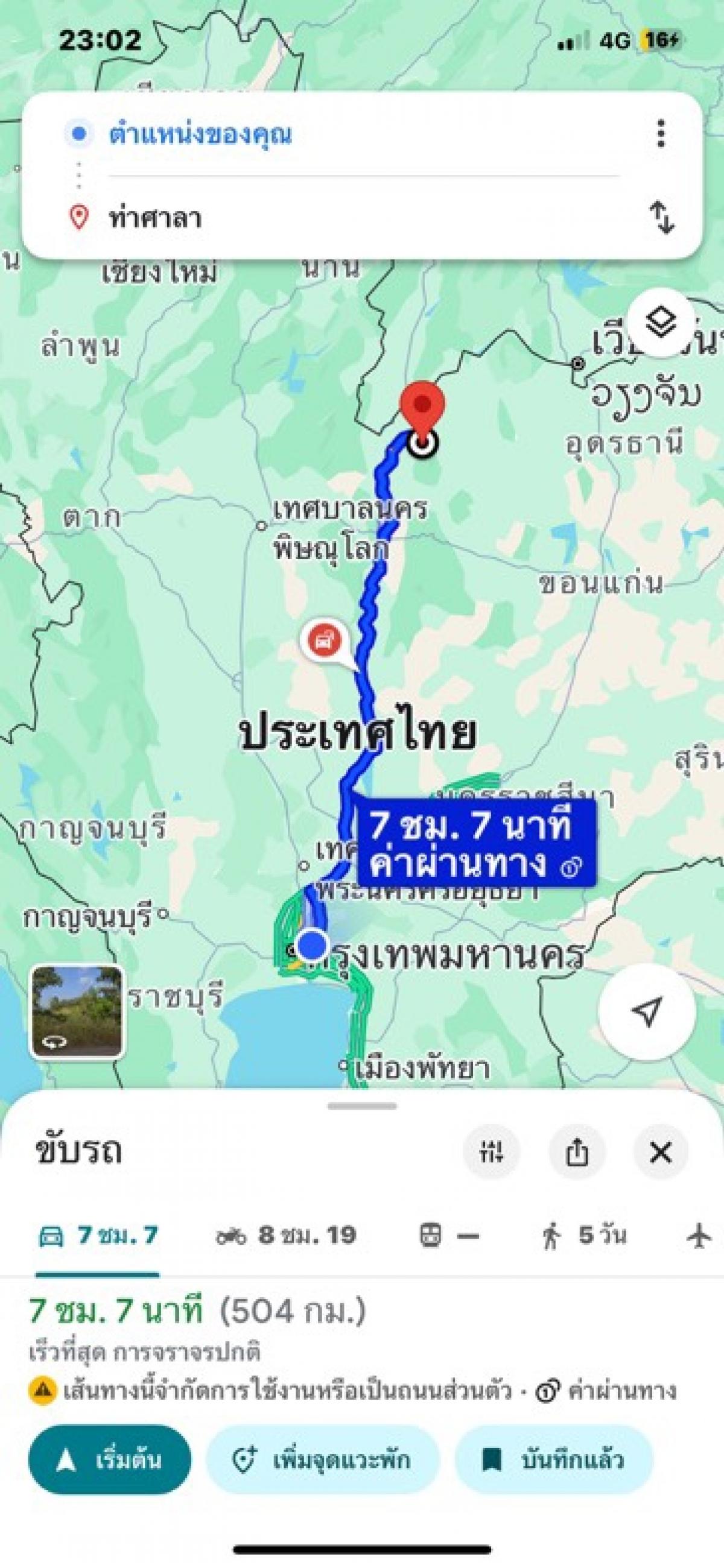
Task: Switch to the flights tab
Action: pyautogui.click(x=699, y=1236)
